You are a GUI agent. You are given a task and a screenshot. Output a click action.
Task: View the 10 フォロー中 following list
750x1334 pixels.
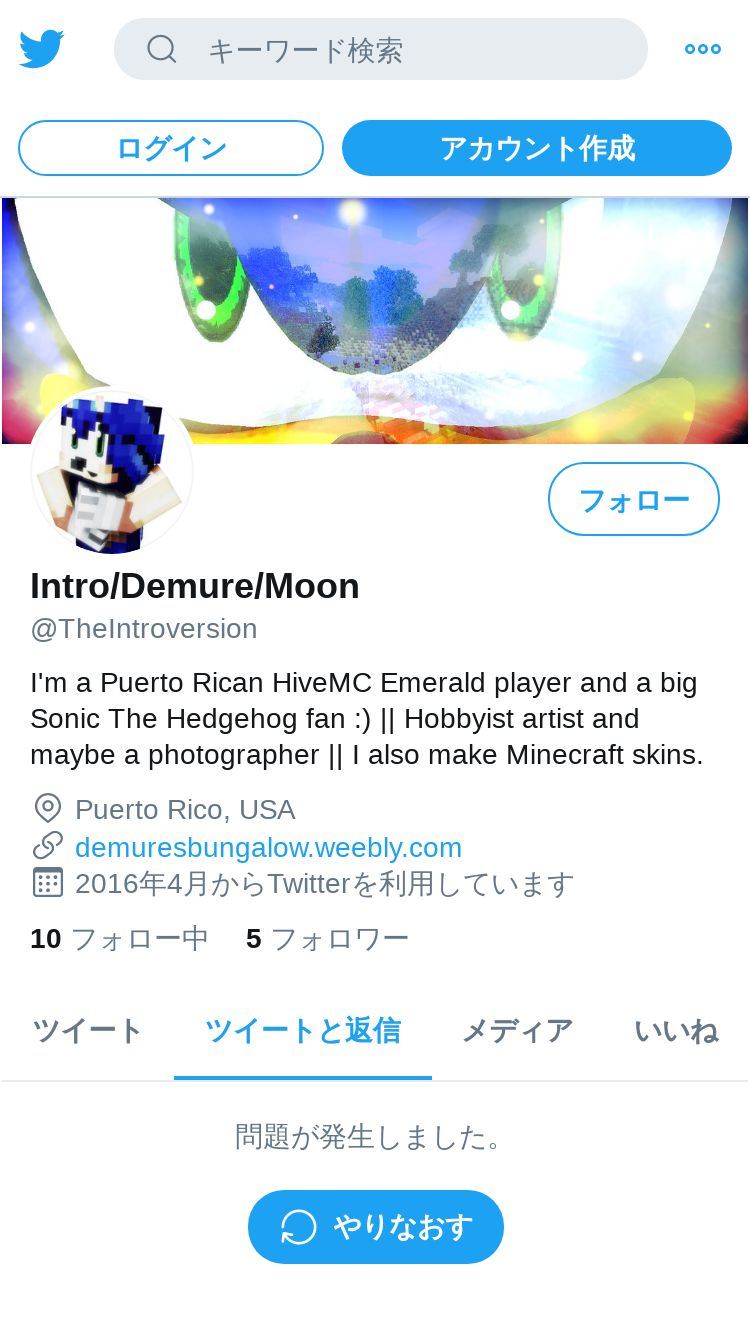(119, 938)
